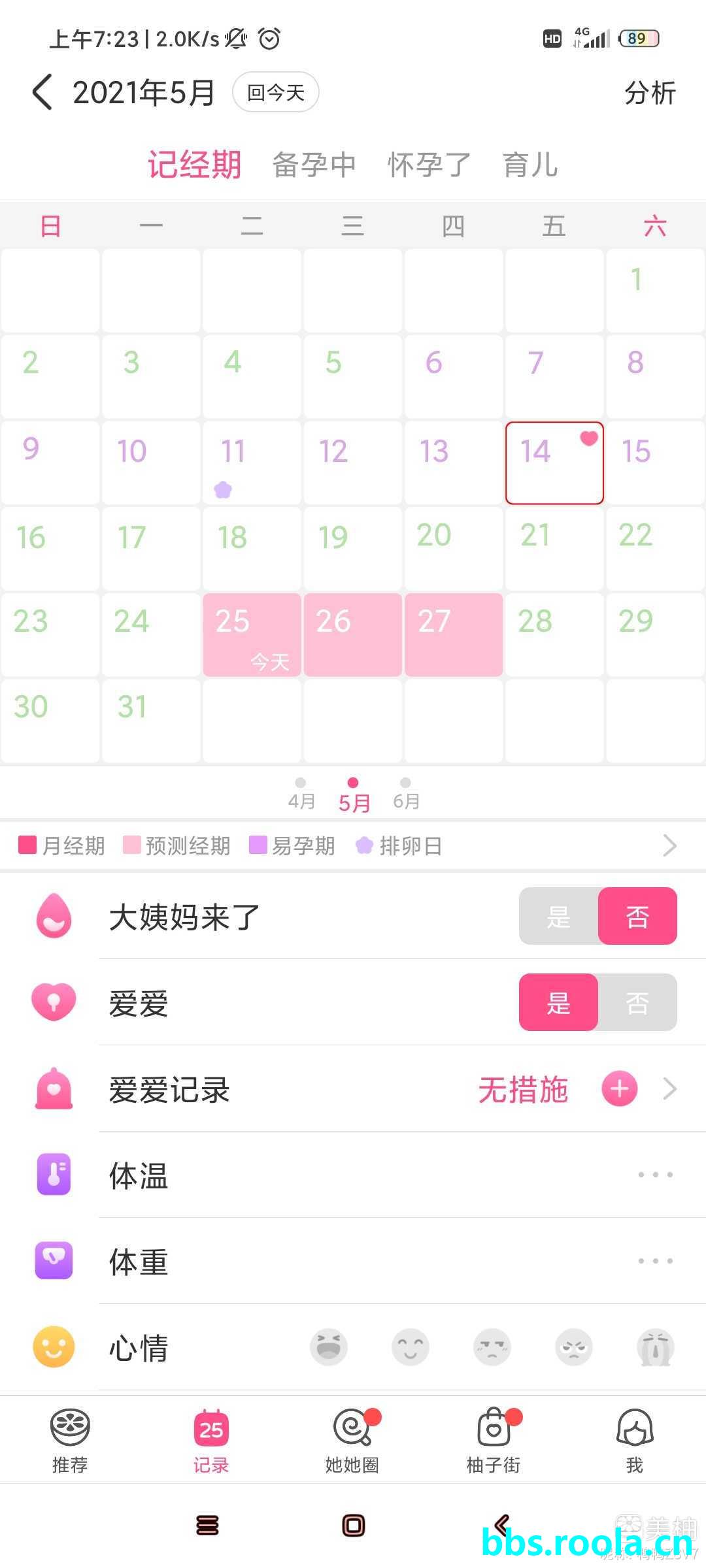Image resolution: width=706 pixels, height=1568 pixels.
Task: Switch to 备孕中 mode tab
Action: click(x=314, y=165)
